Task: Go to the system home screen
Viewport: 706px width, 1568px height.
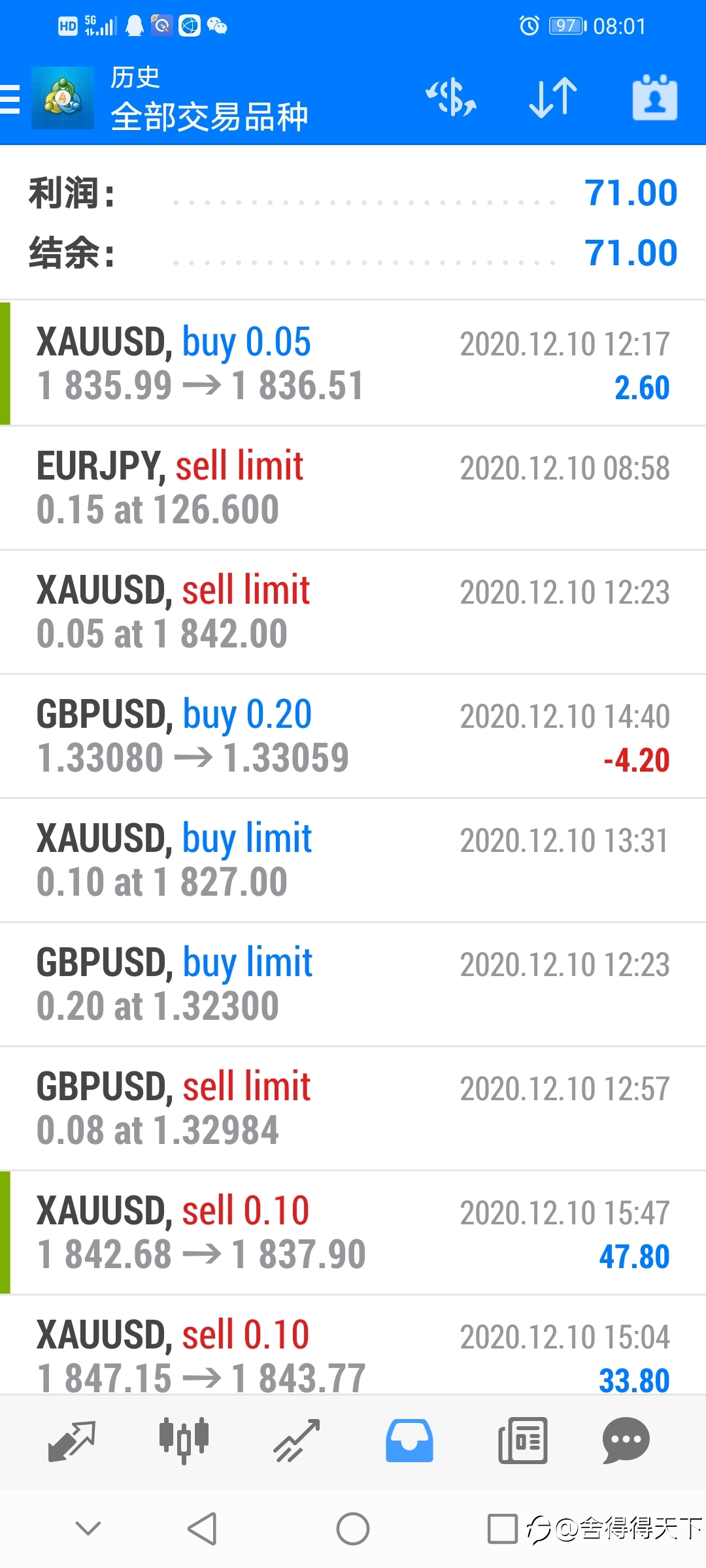Action: (353, 1529)
